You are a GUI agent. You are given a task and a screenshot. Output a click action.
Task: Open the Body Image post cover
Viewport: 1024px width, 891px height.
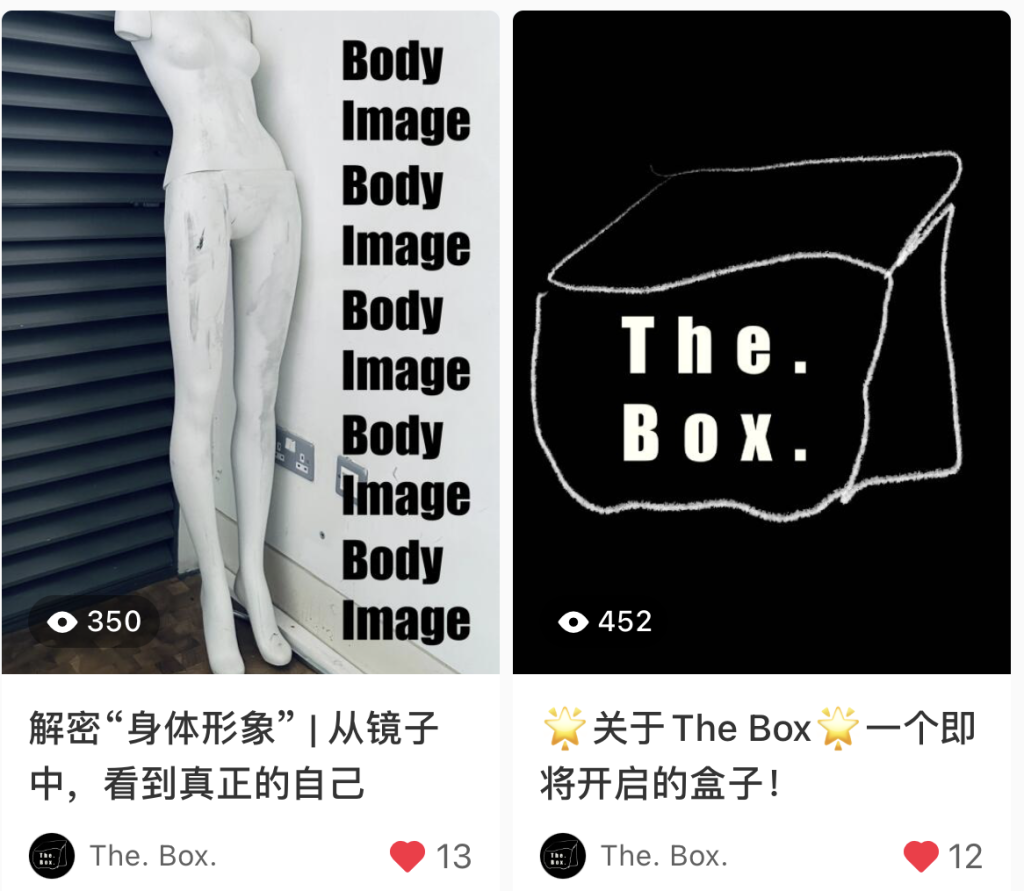250,340
